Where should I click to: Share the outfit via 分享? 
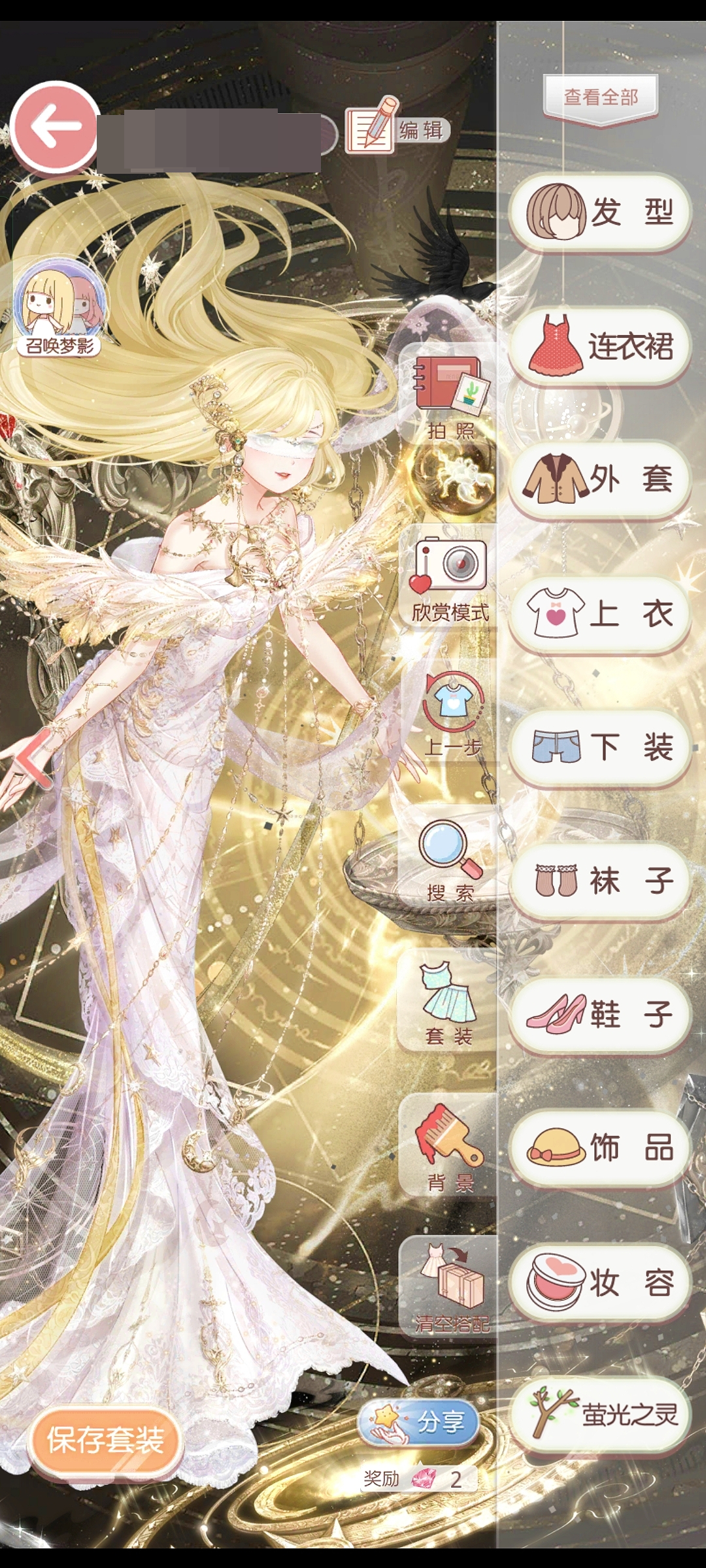point(420,1422)
